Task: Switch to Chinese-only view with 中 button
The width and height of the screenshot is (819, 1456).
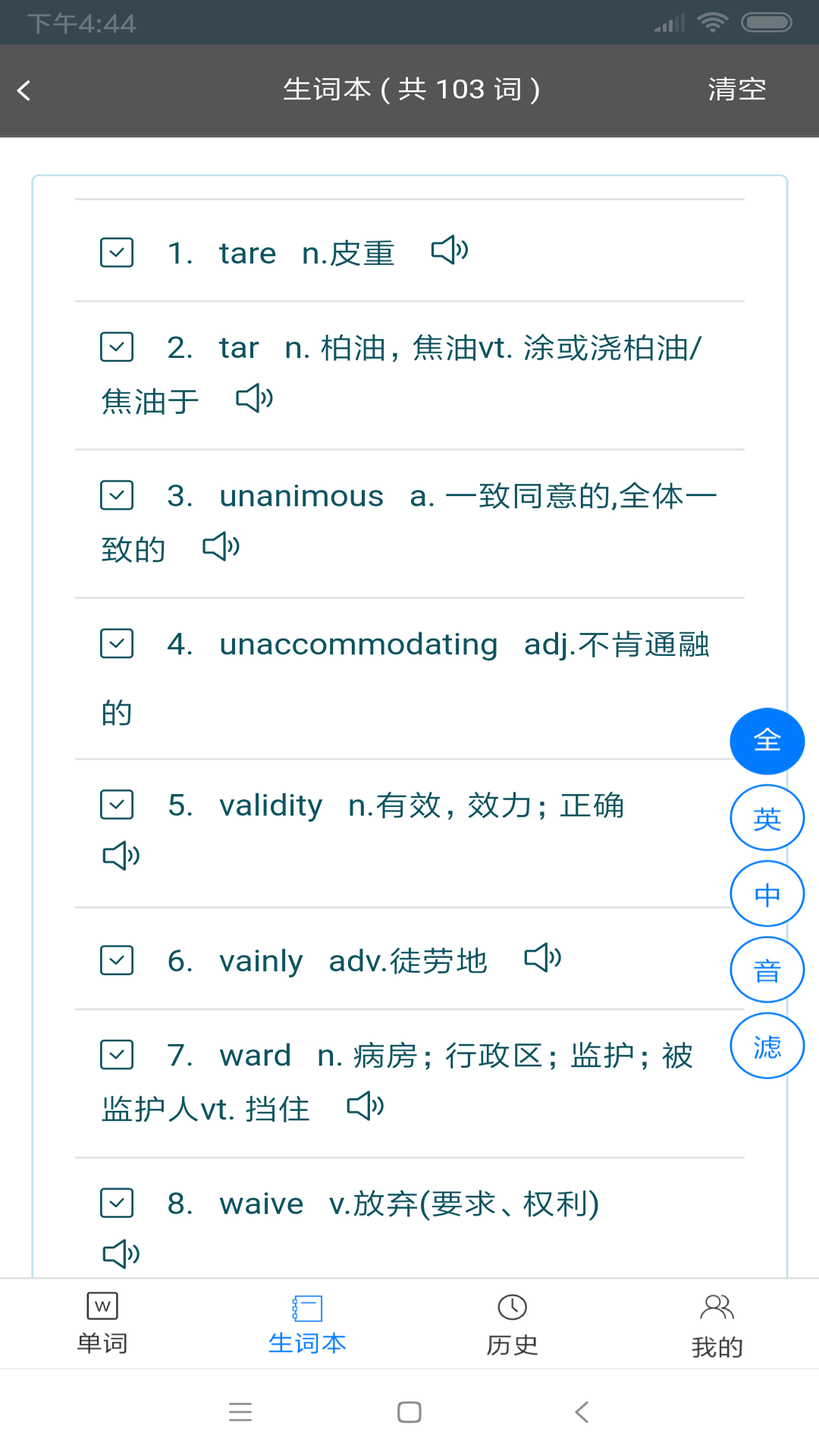Action: pos(767,893)
